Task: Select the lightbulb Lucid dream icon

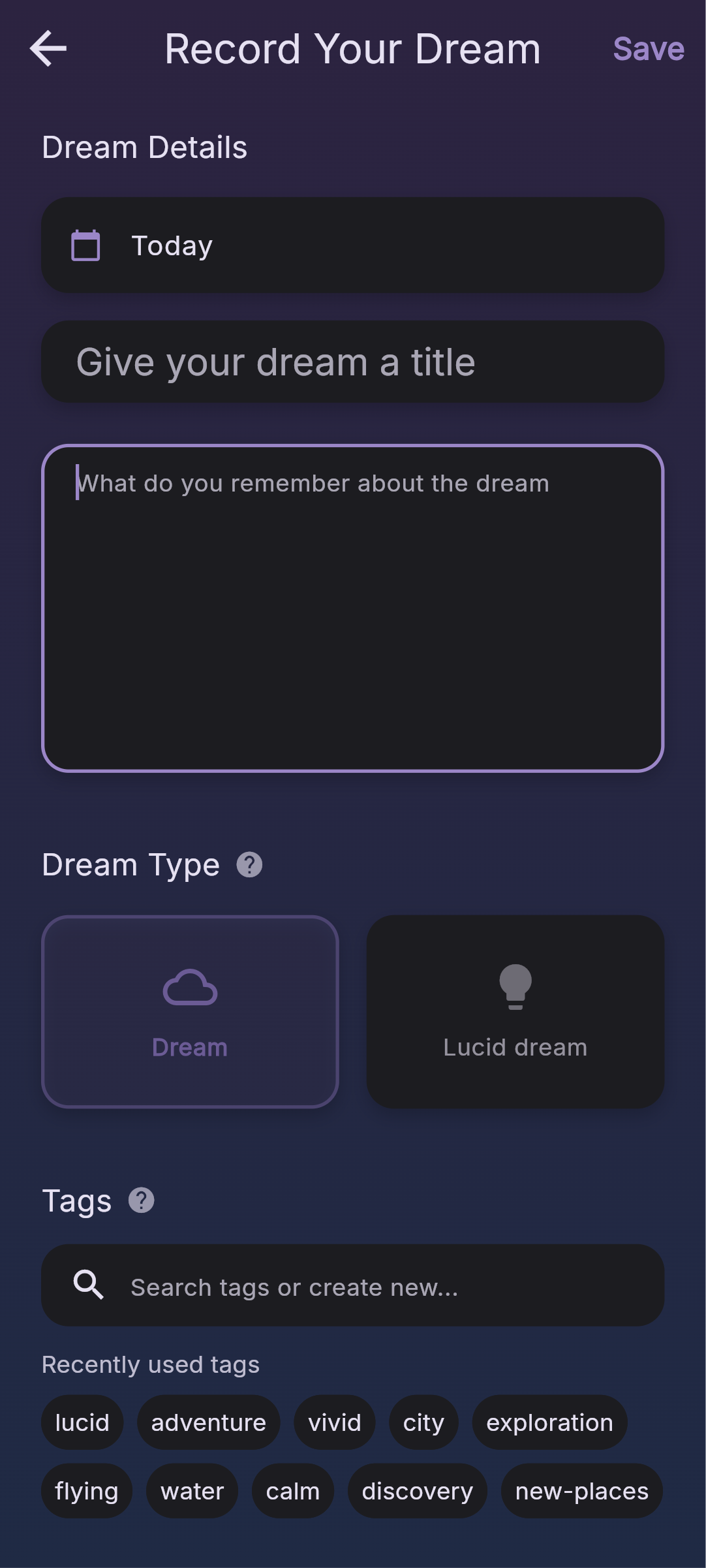Action: pos(515,986)
